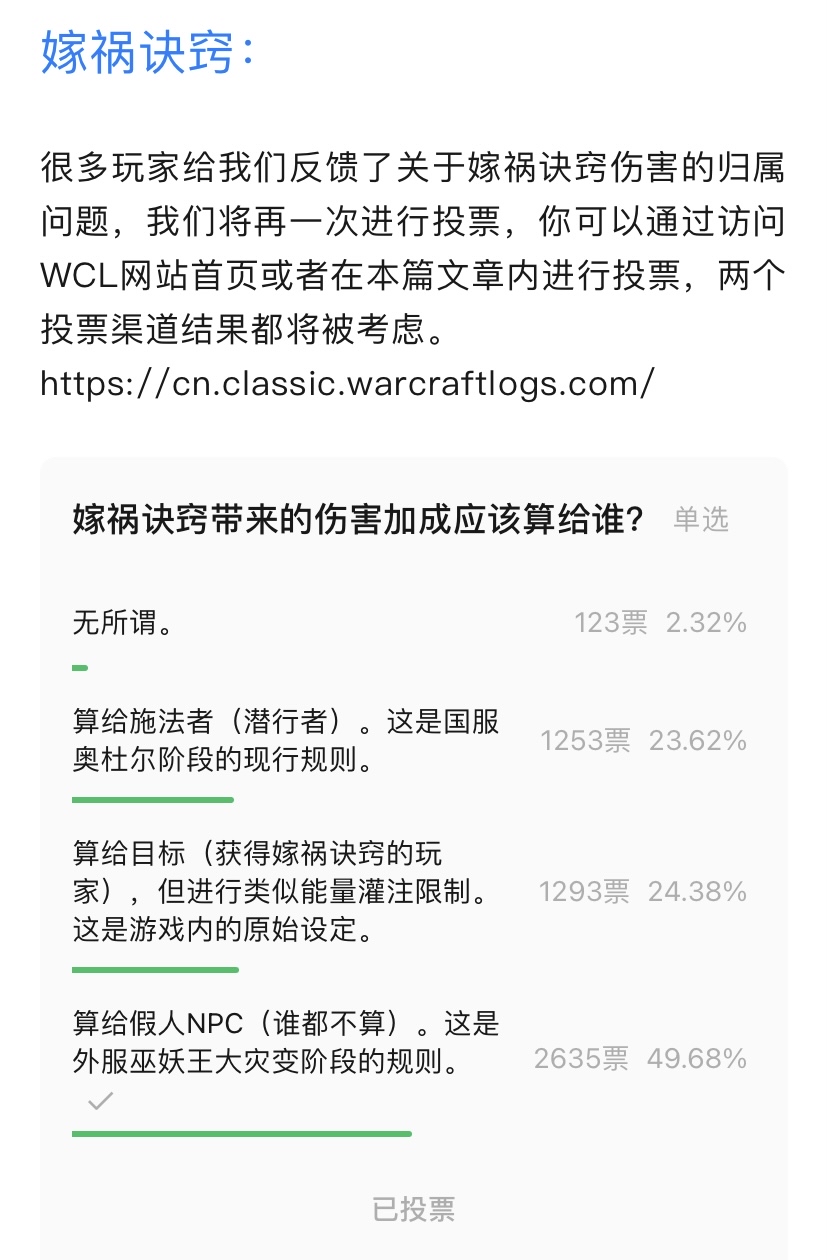The height and width of the screenshot is (1260, 827).
Task: Click the 已投票 button
Action: coord(413,1210)
